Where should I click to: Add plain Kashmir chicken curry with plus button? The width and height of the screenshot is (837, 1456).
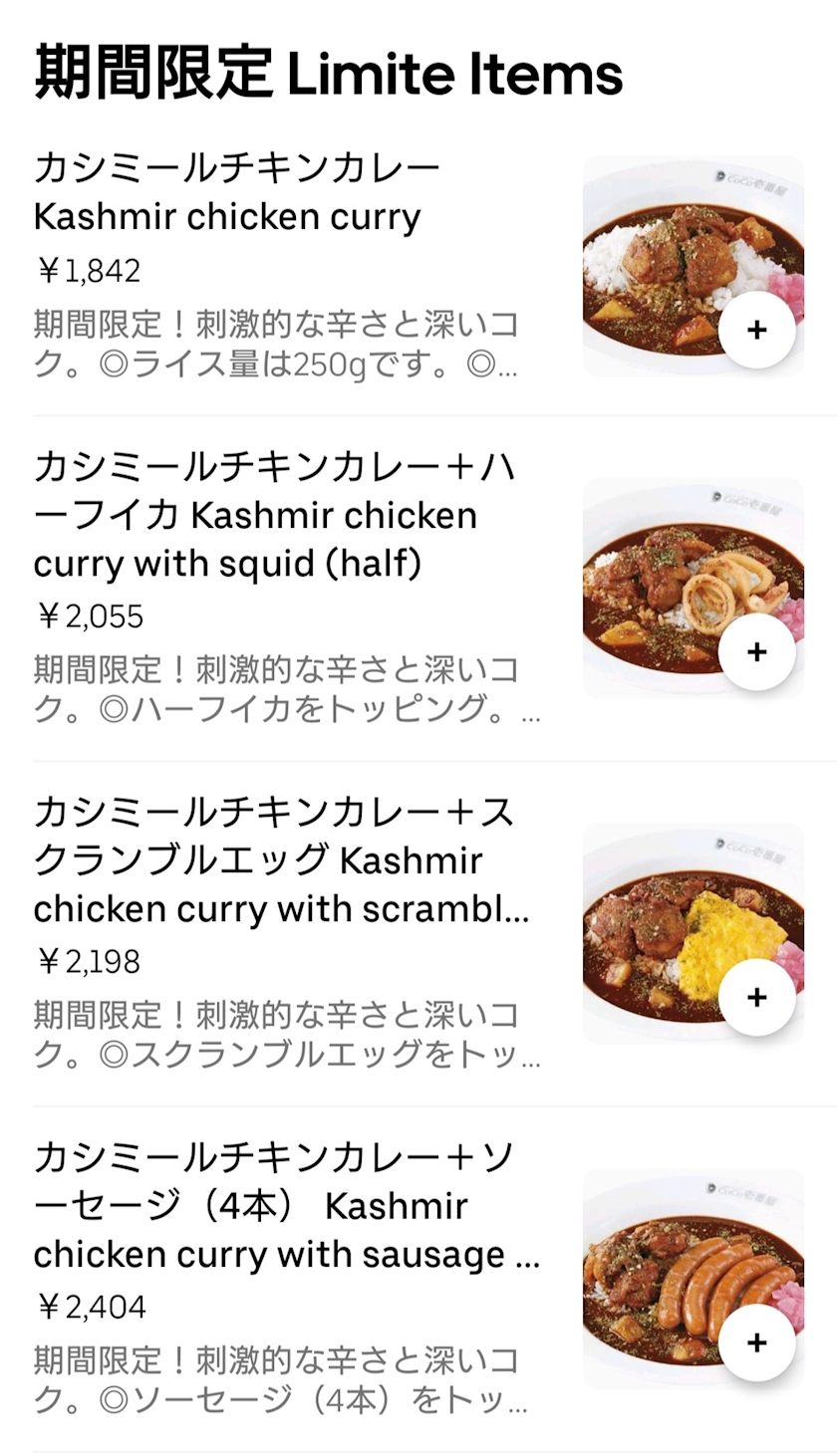click(757, 331)
